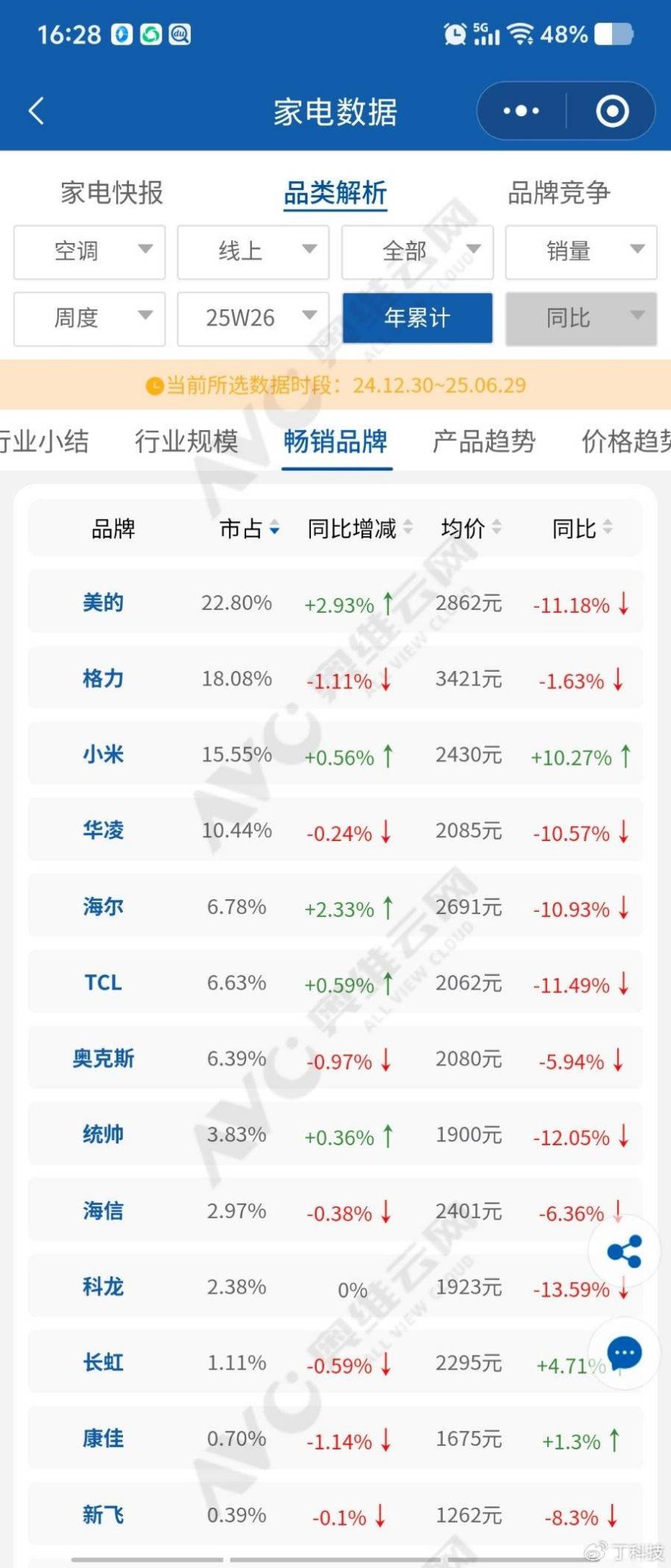This screenshot has width=671, height=1568.
Task: Sort the table by 均价
Action: (470, 529)
